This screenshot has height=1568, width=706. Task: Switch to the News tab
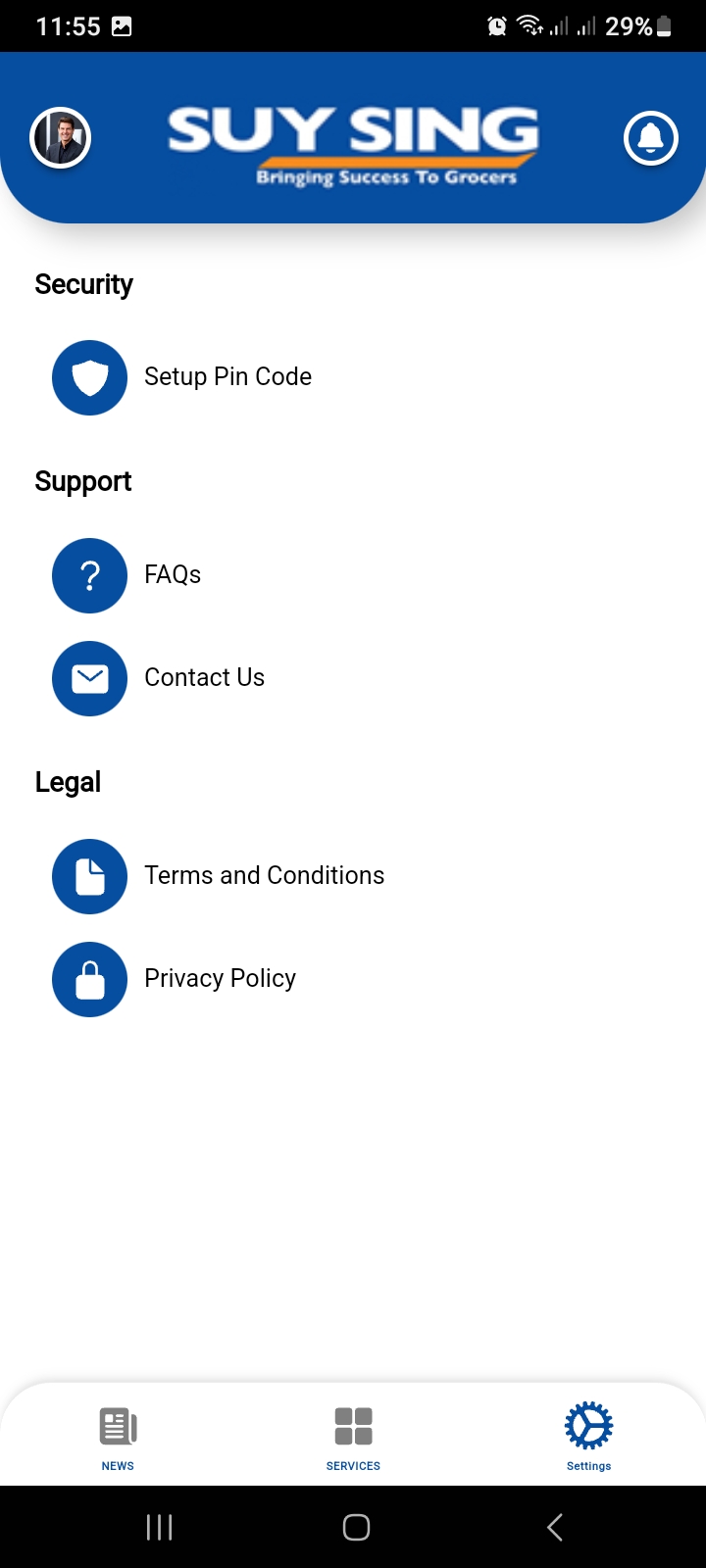click(118, 1437)
